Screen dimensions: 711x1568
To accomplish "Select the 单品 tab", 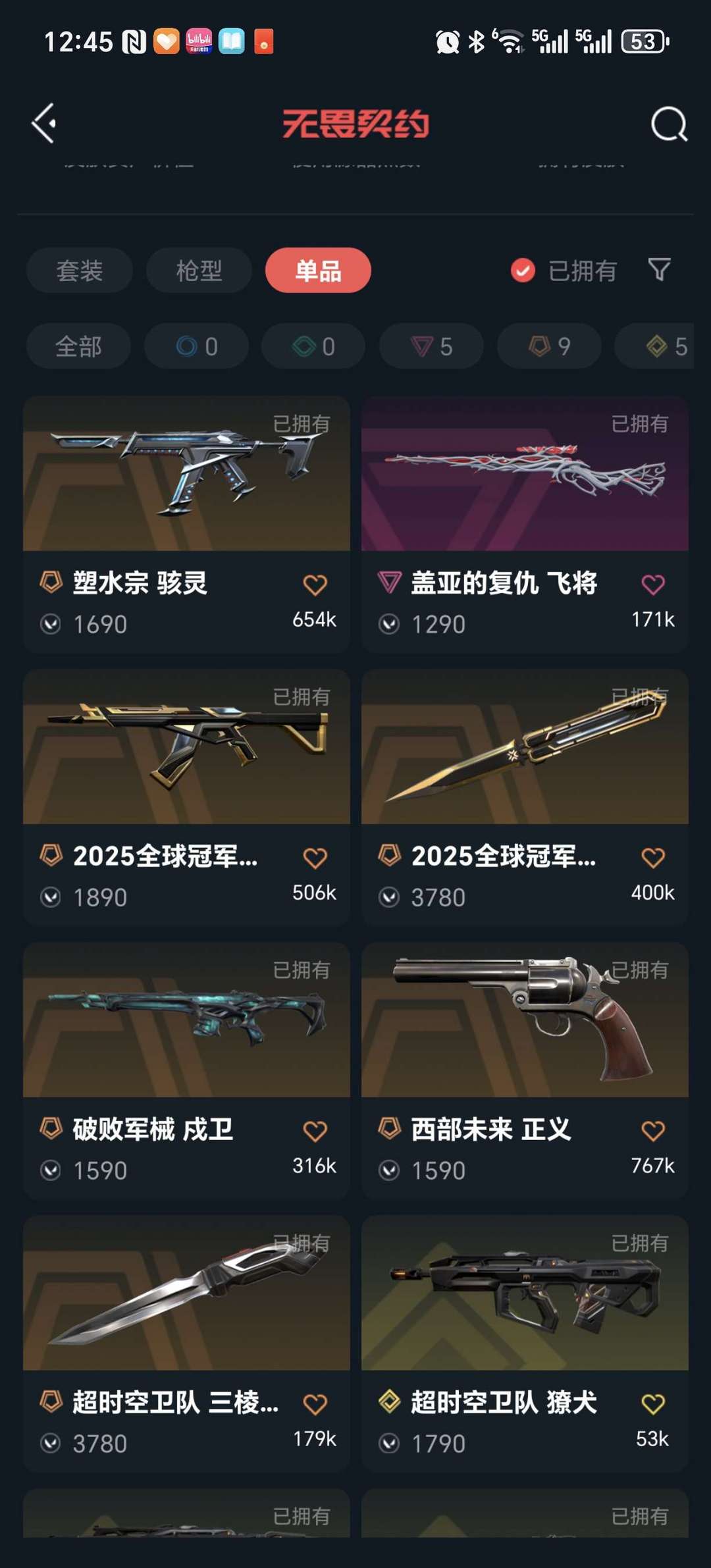I will point(318,271).
